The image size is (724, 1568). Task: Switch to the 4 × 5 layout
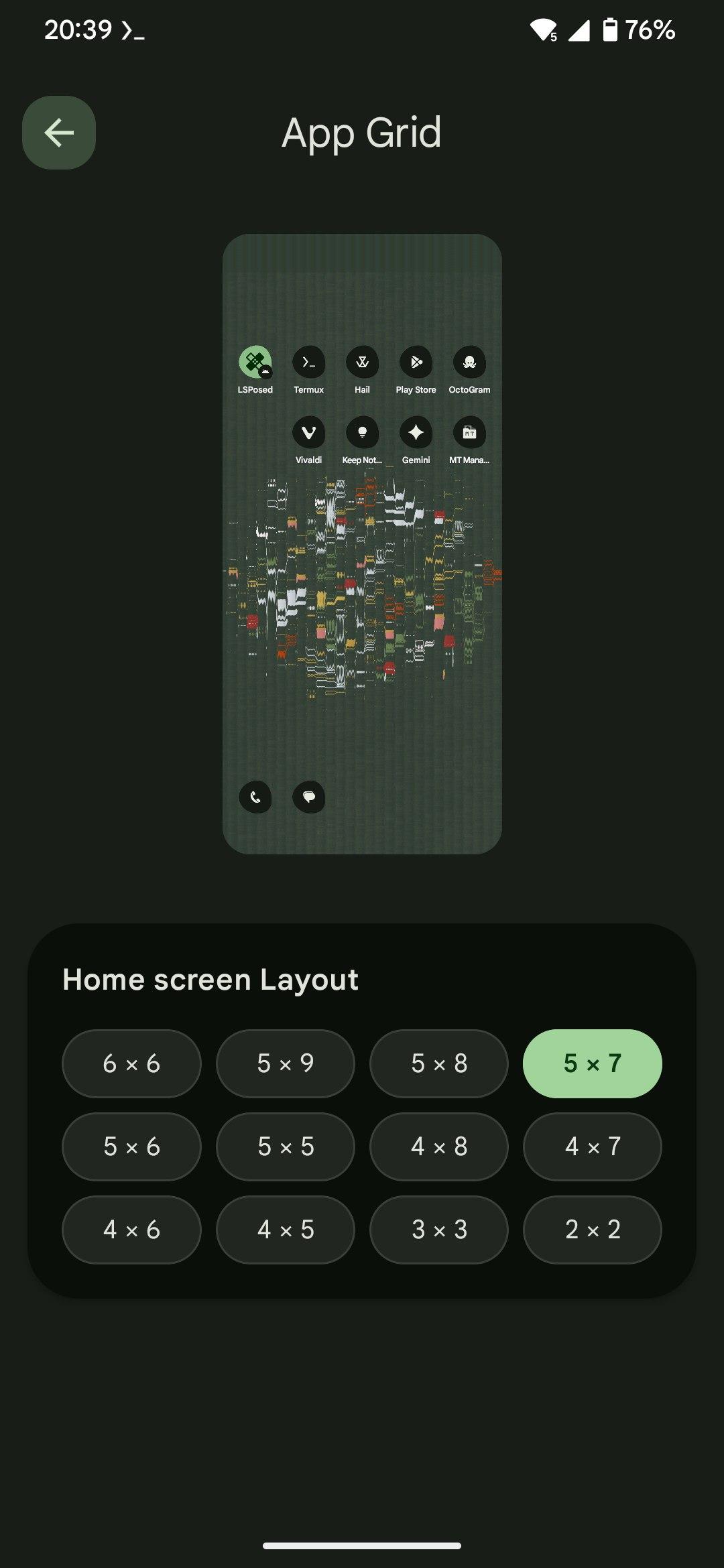(285, 1230)
